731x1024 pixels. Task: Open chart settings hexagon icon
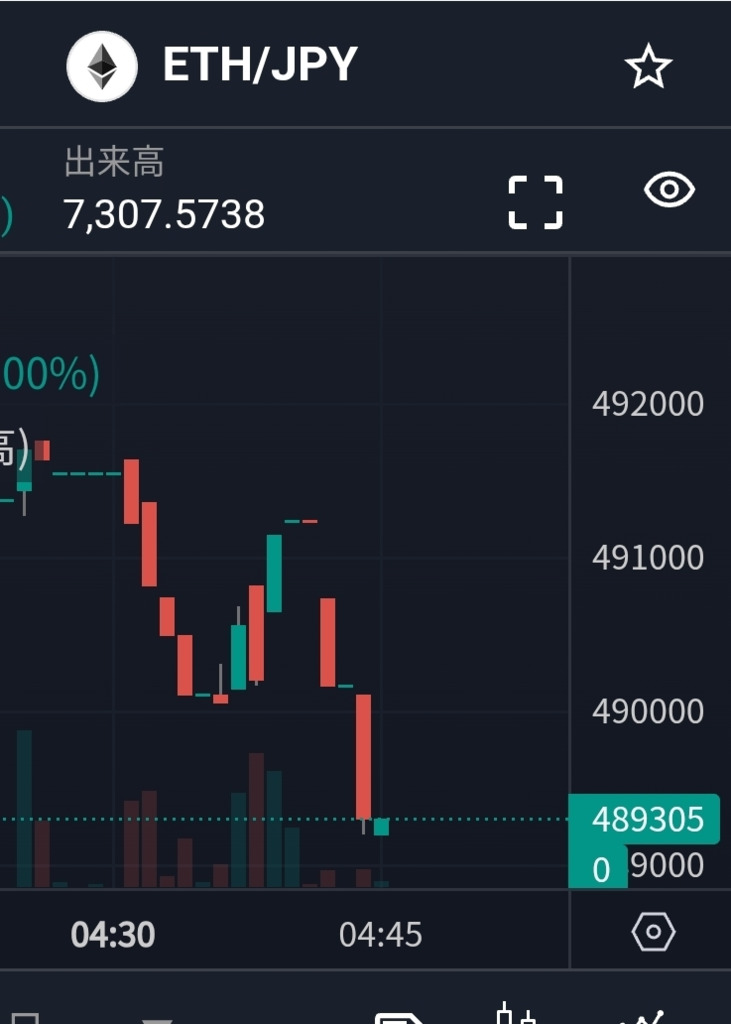coord(653,933)
